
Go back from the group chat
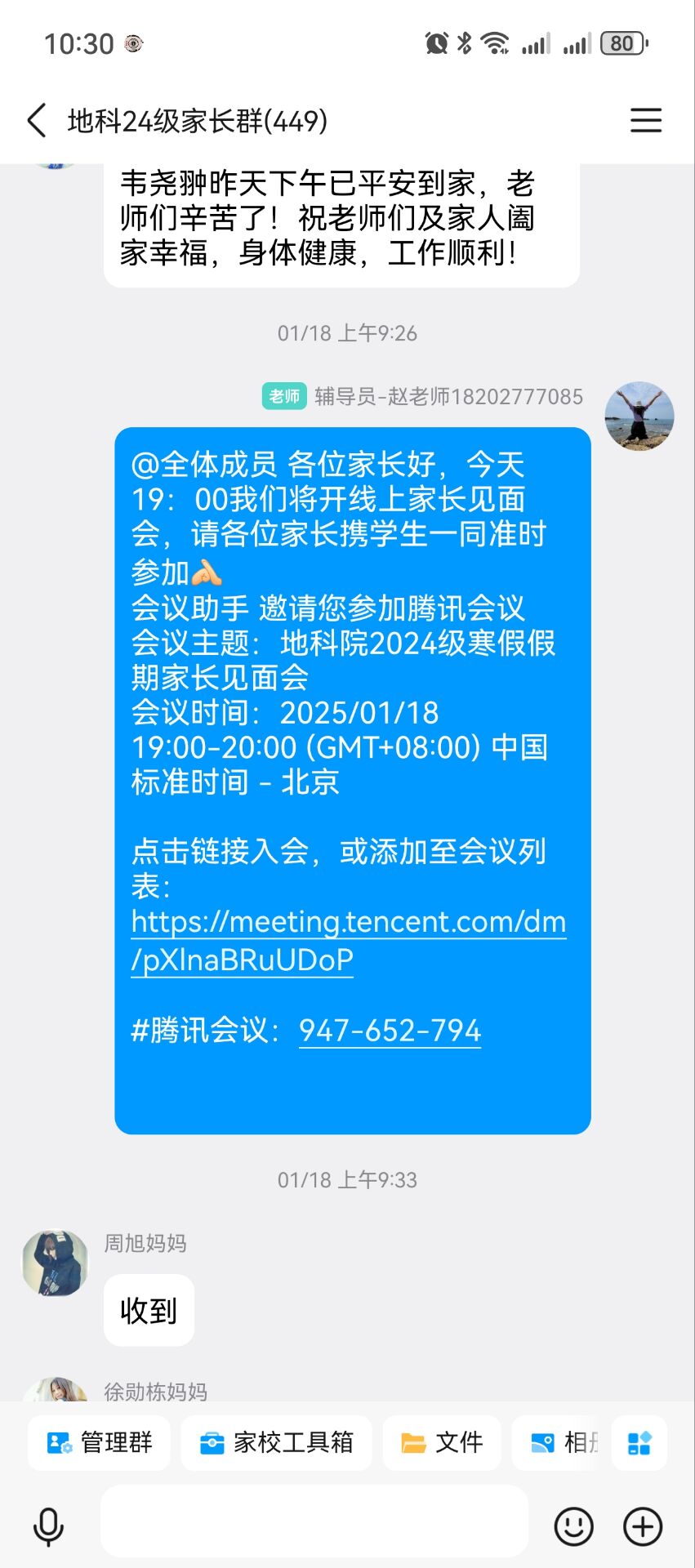[x=37, y=121]
